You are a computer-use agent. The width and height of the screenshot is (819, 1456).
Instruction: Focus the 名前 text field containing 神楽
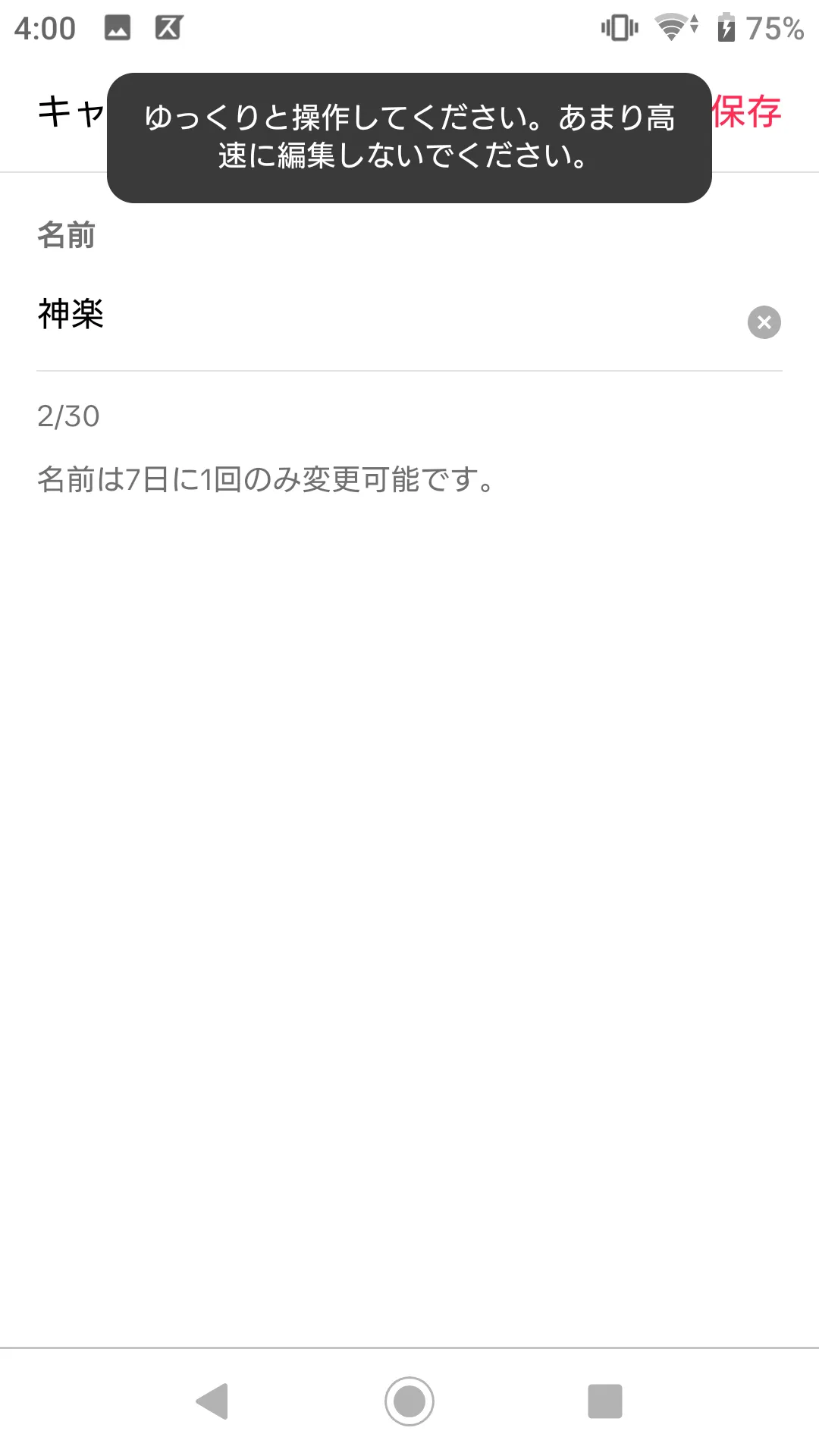click(x=379, y=315)
